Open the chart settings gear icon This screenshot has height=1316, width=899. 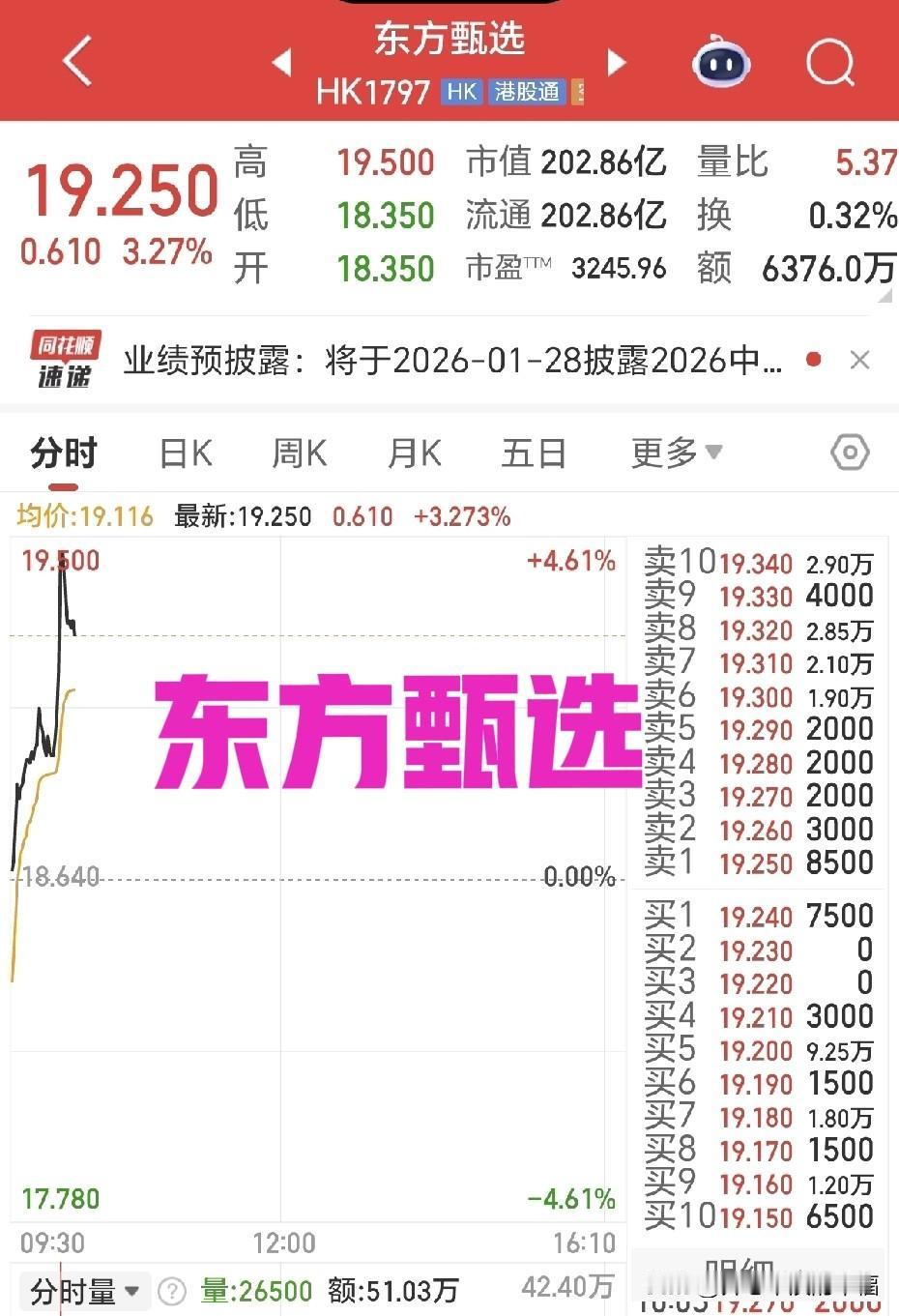pyautogui.click(x=849, y=452)
